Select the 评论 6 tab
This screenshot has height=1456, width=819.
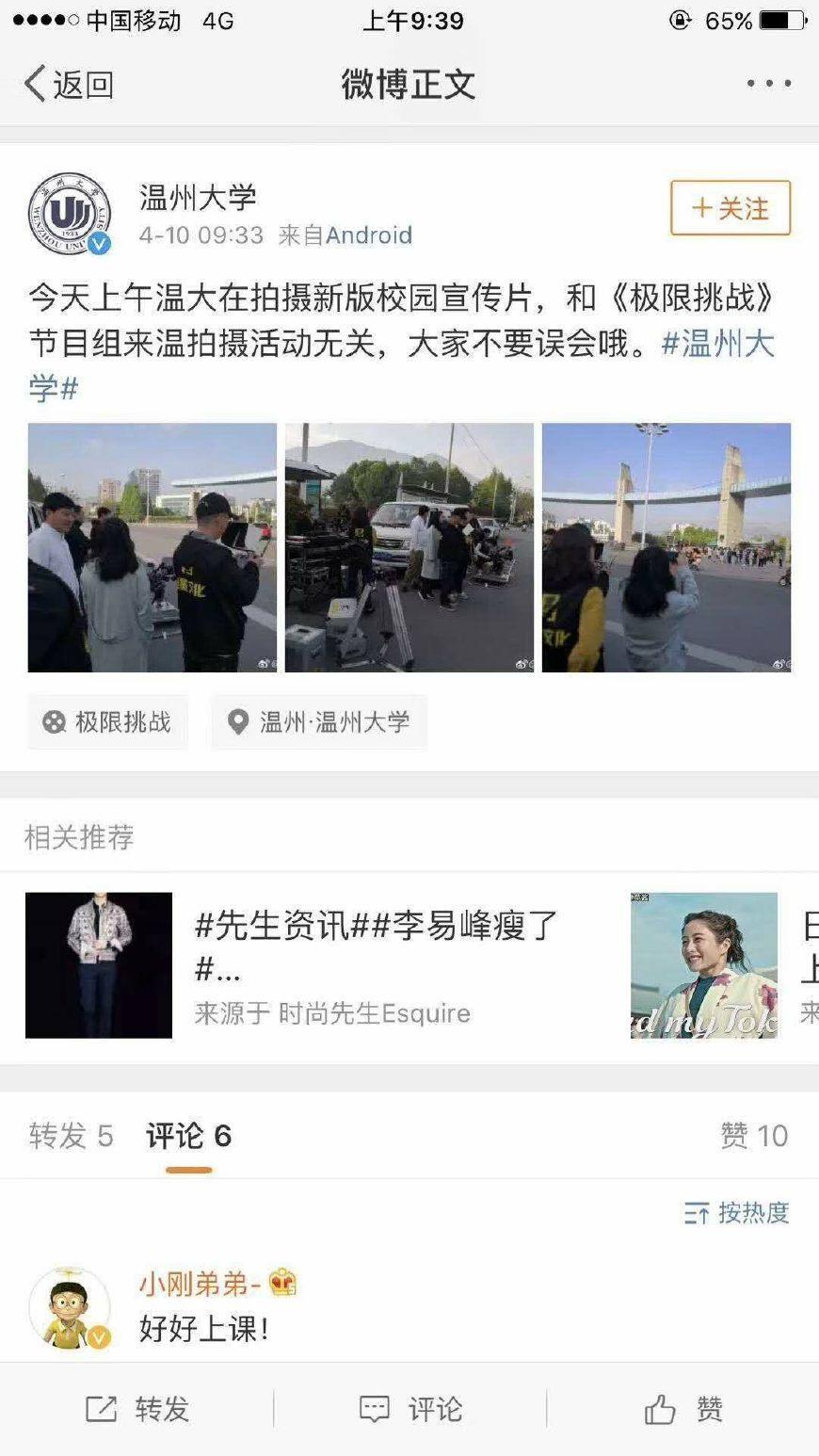tap(188, 1136)
